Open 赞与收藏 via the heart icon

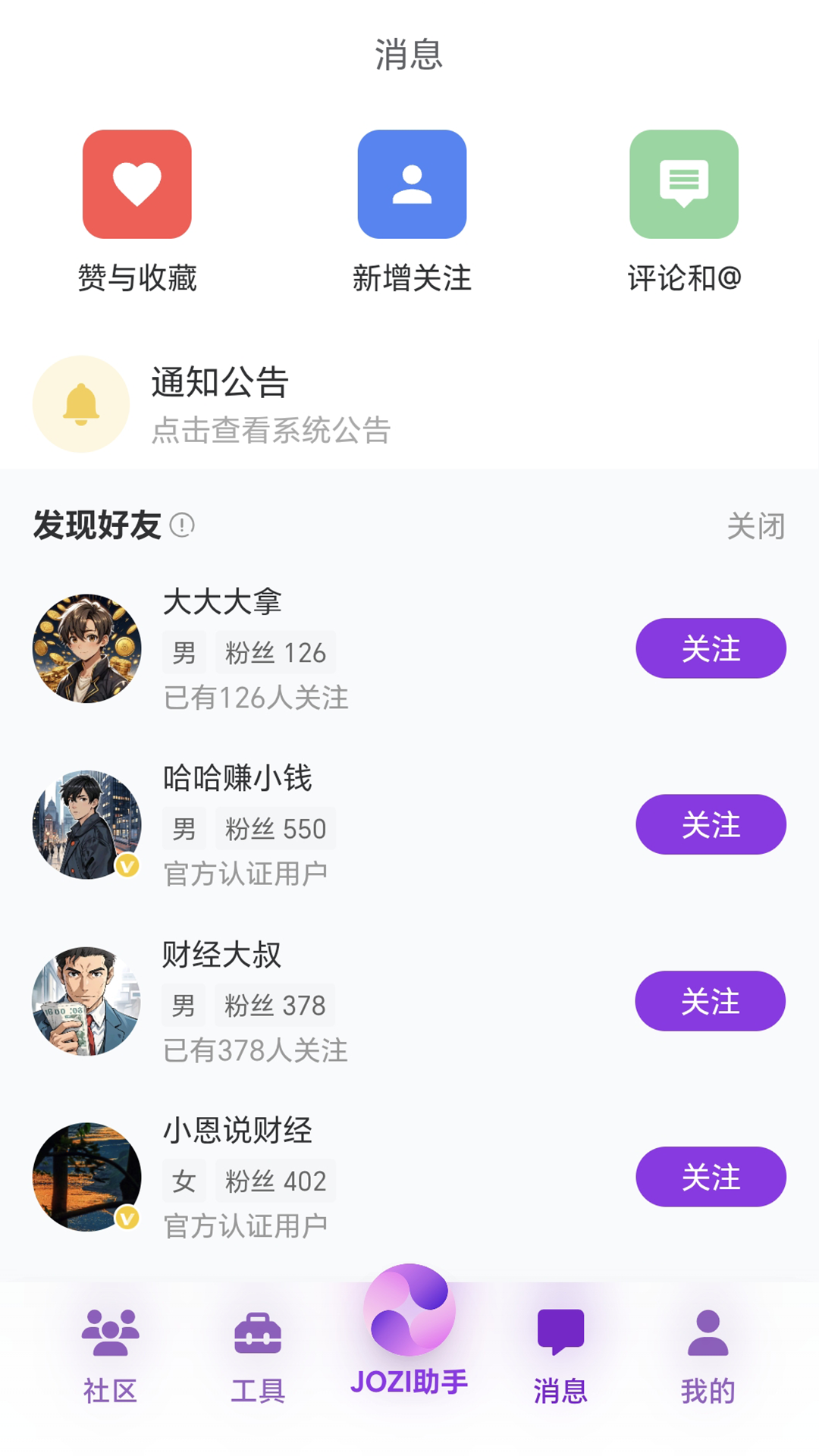pos(136,184)
